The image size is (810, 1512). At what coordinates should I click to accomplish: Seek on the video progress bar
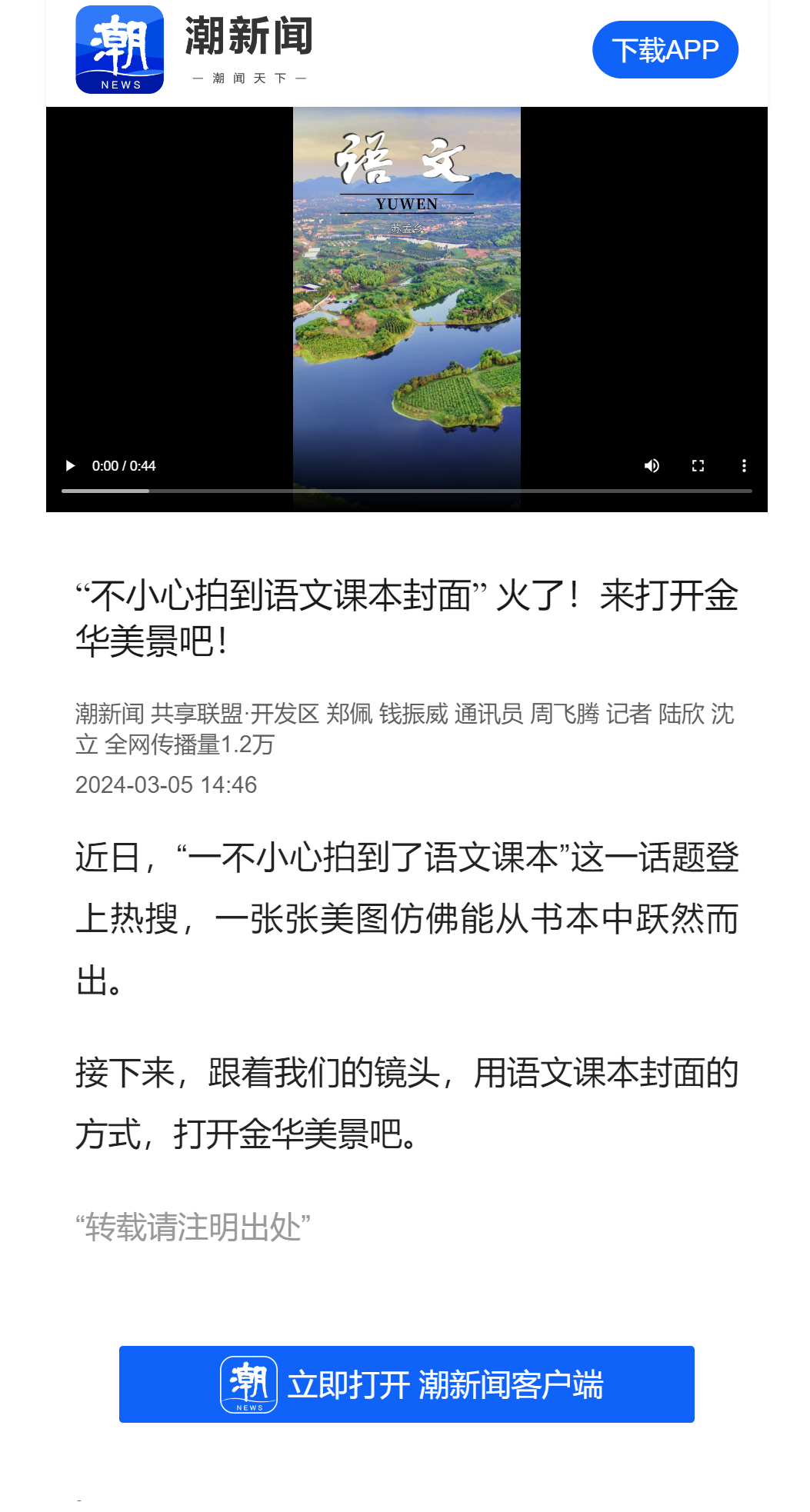pos(406,491)
